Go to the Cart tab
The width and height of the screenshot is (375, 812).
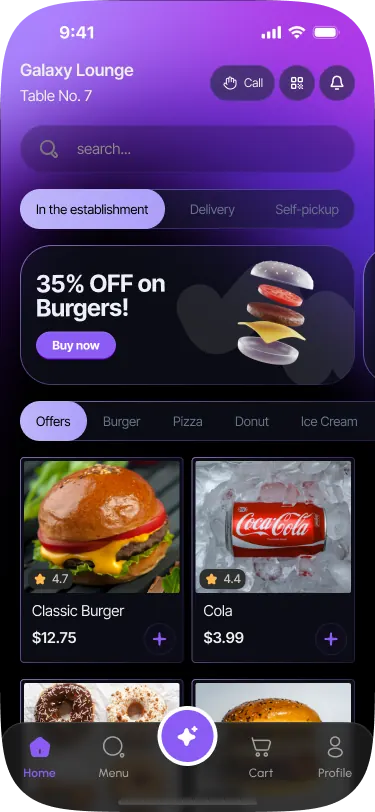[261, 757]
